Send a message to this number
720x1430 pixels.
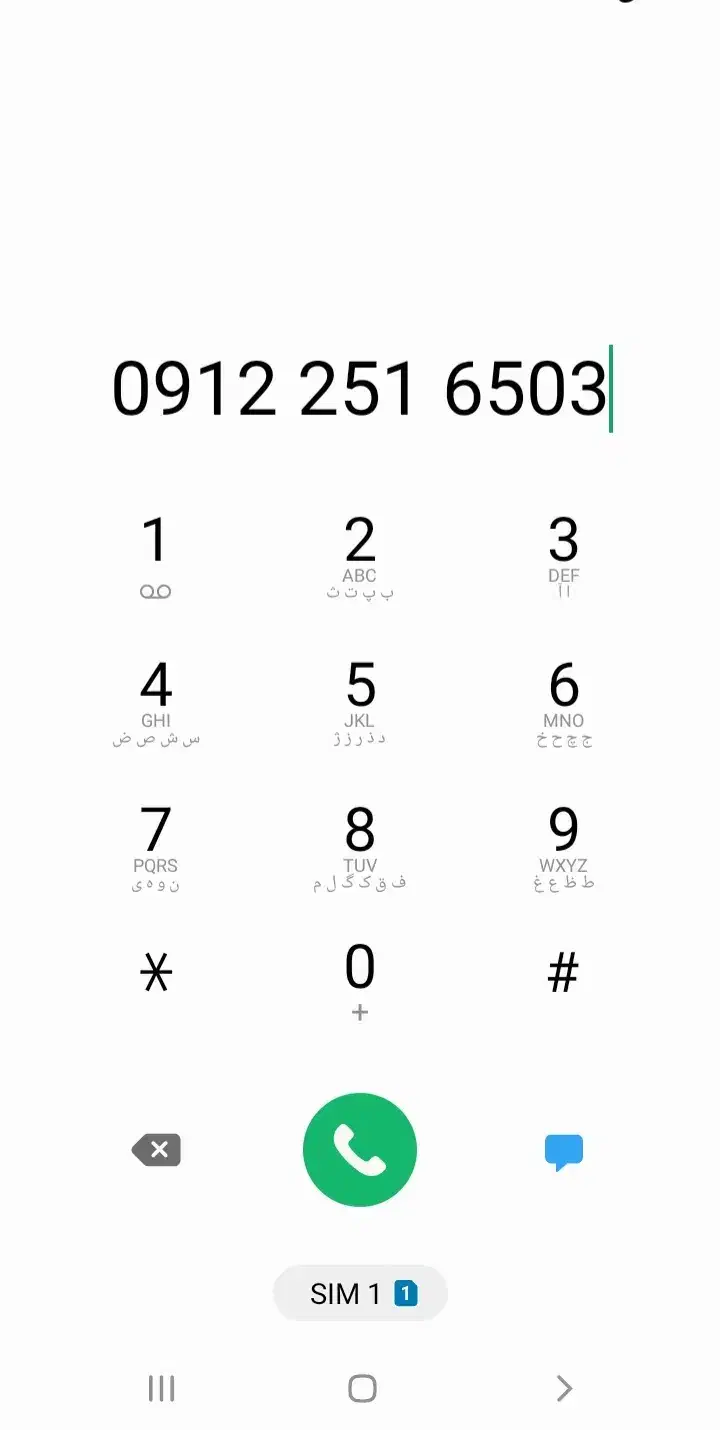click(564, 1152)
